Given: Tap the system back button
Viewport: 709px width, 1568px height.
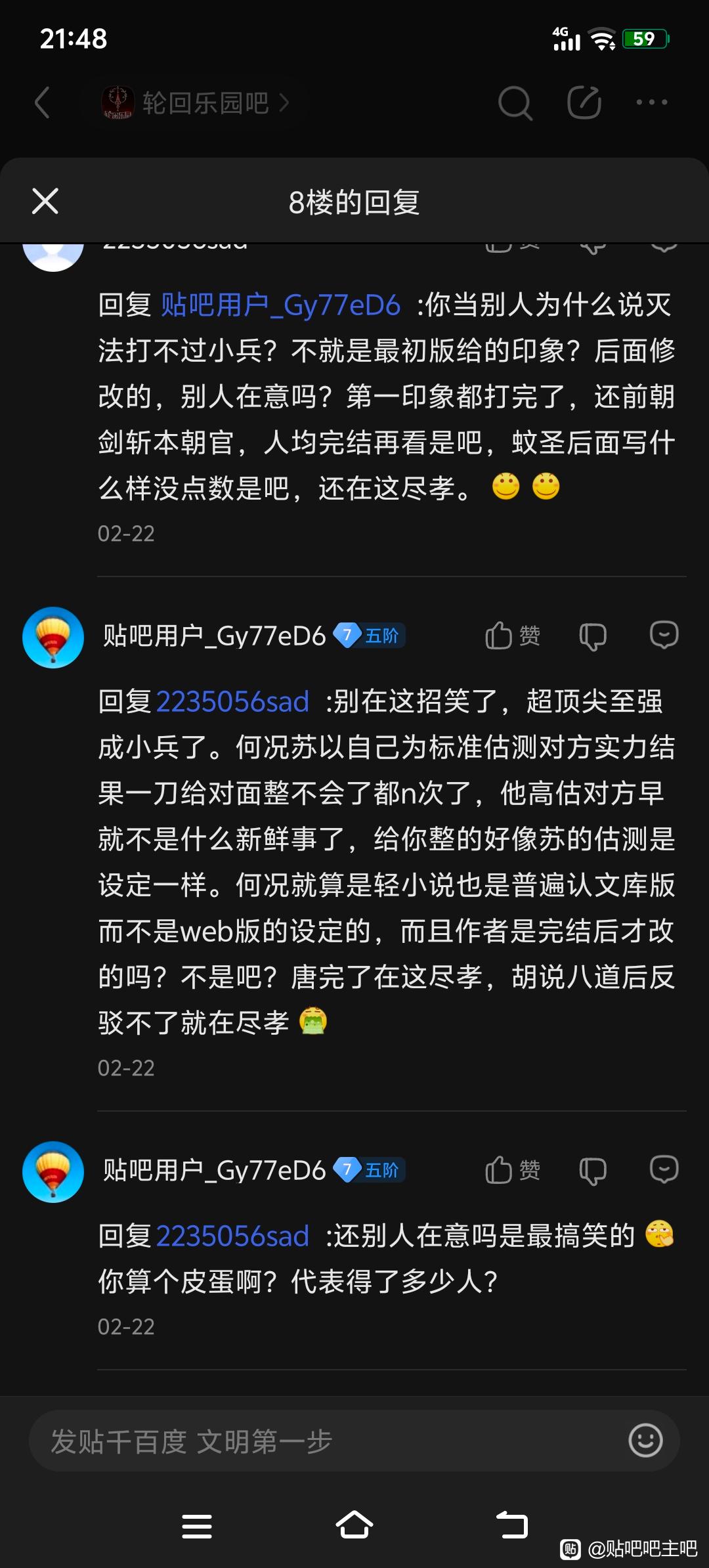Looking at the screenshot, I should [511, 1525].
